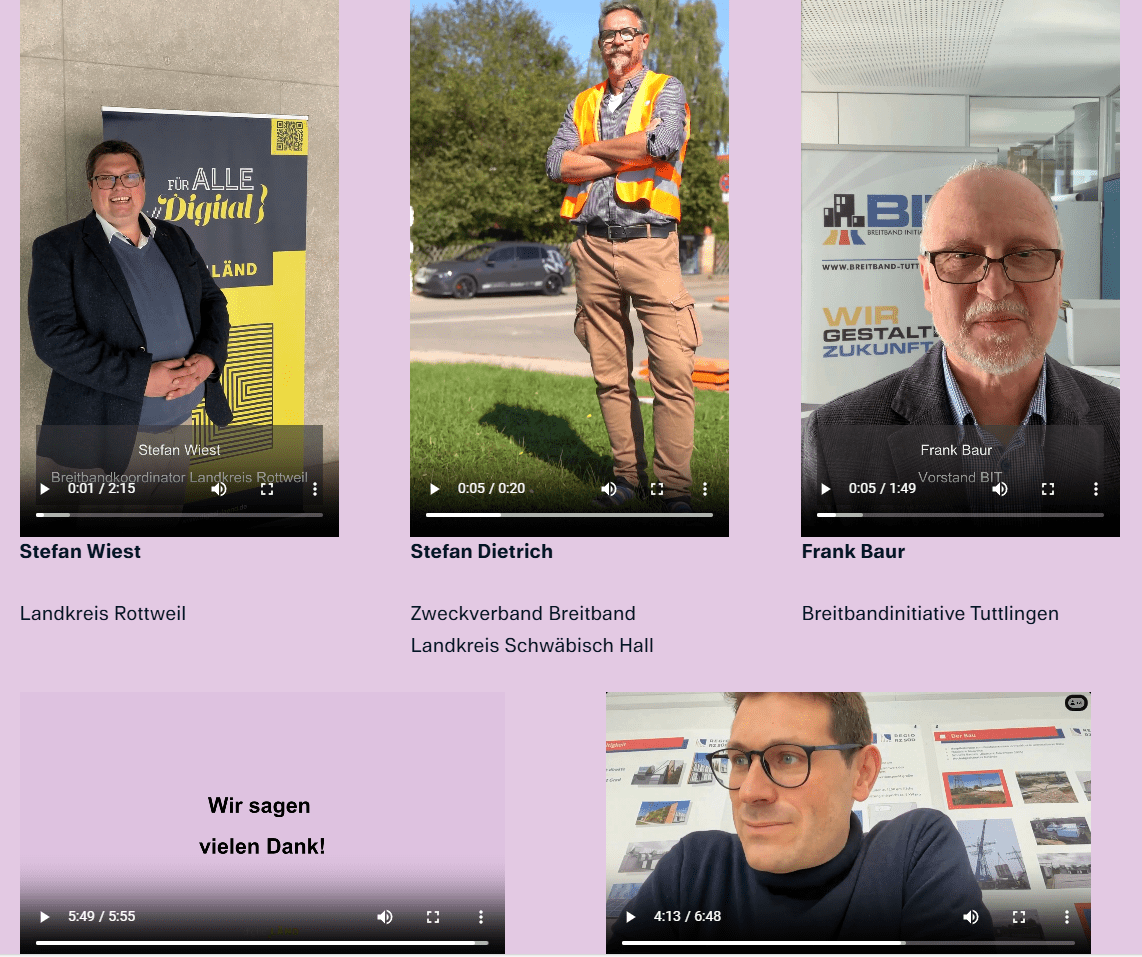This screenshot has height=957, width=1142.
Task: Mute the Frank Baur video
Action: coord(1000,489)
